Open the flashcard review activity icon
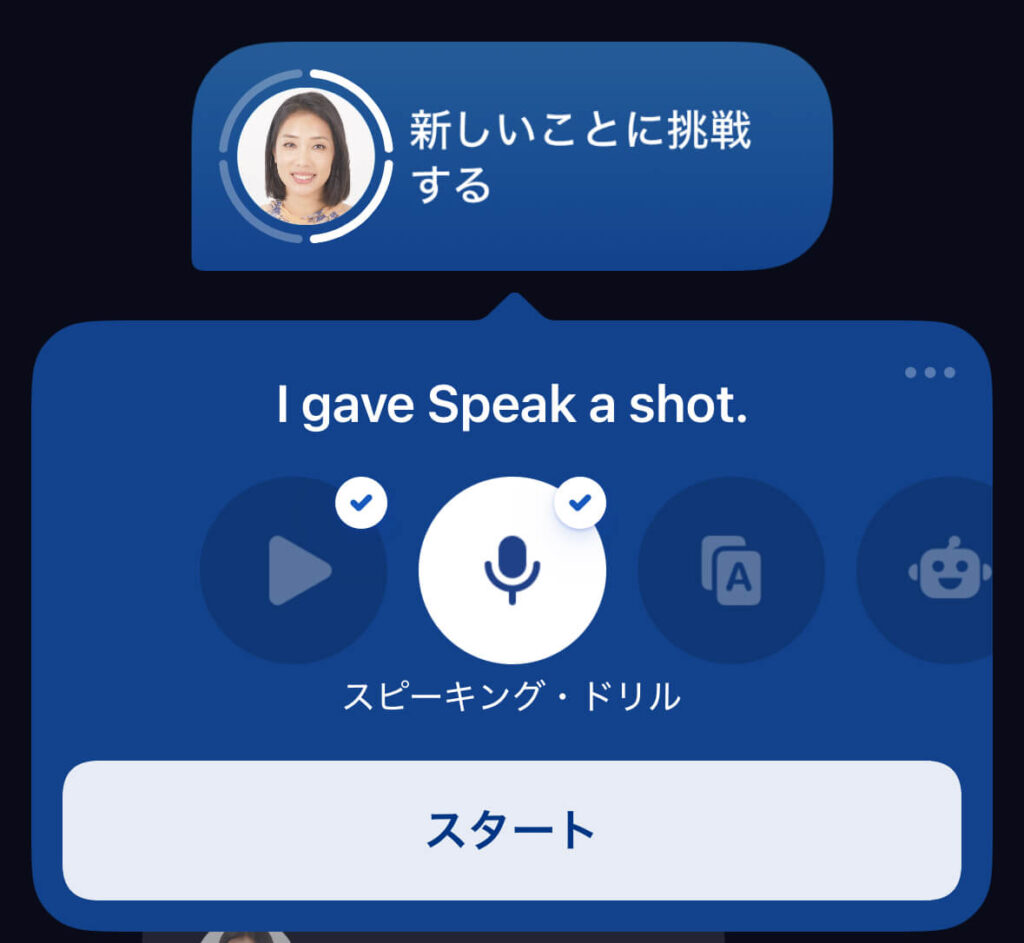This screenshot has width=1024, height=943. point(731,570)
